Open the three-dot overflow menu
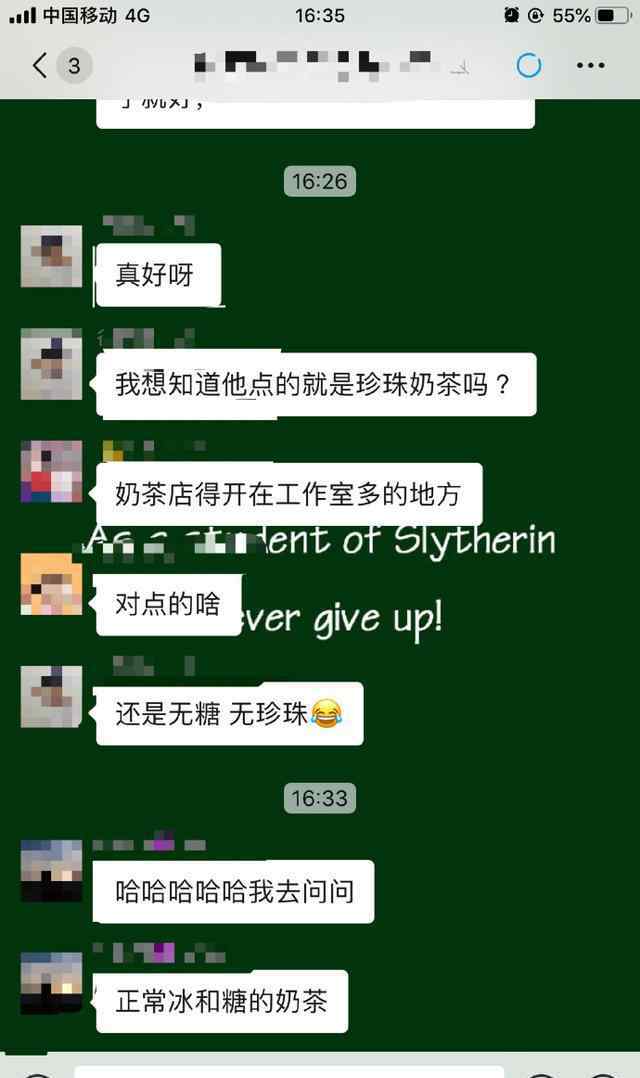The width and height of the screenshot is (640, 1078). coord(591,66)
